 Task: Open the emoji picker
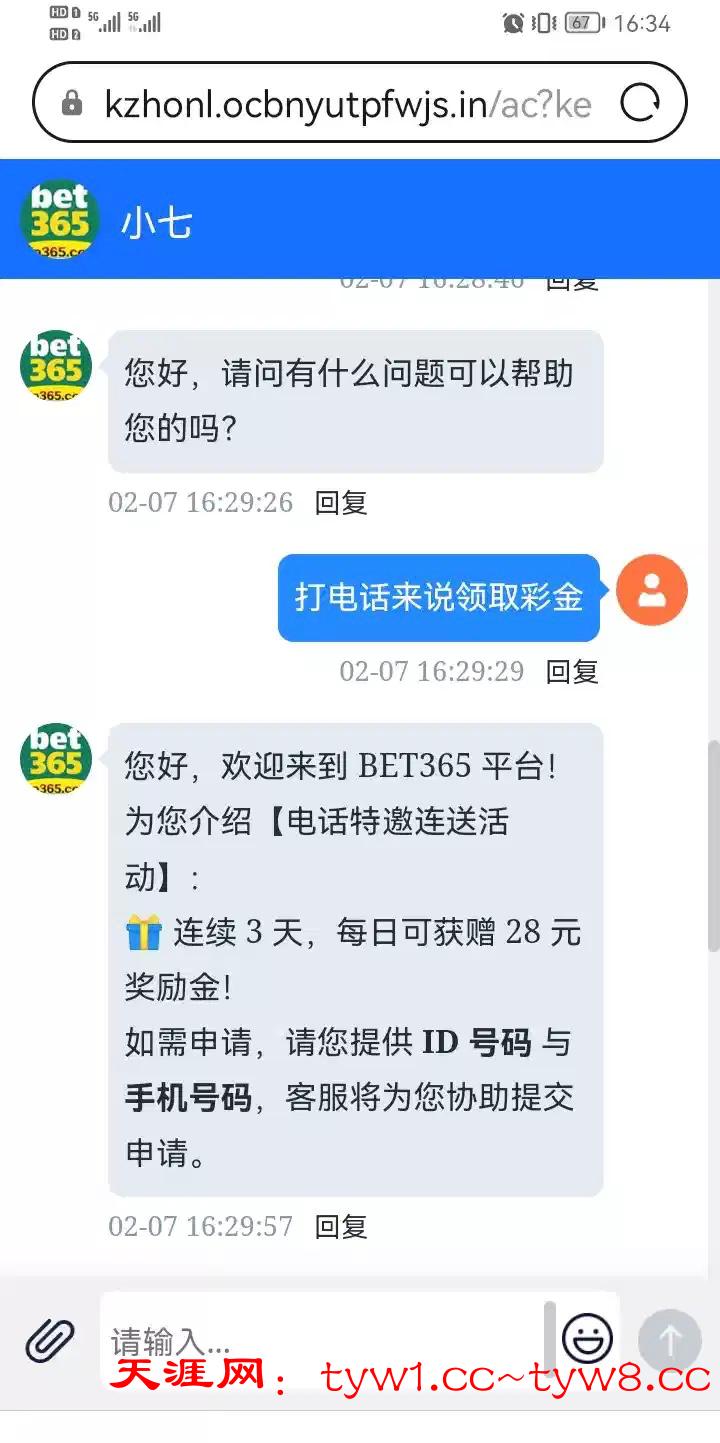587,1339
